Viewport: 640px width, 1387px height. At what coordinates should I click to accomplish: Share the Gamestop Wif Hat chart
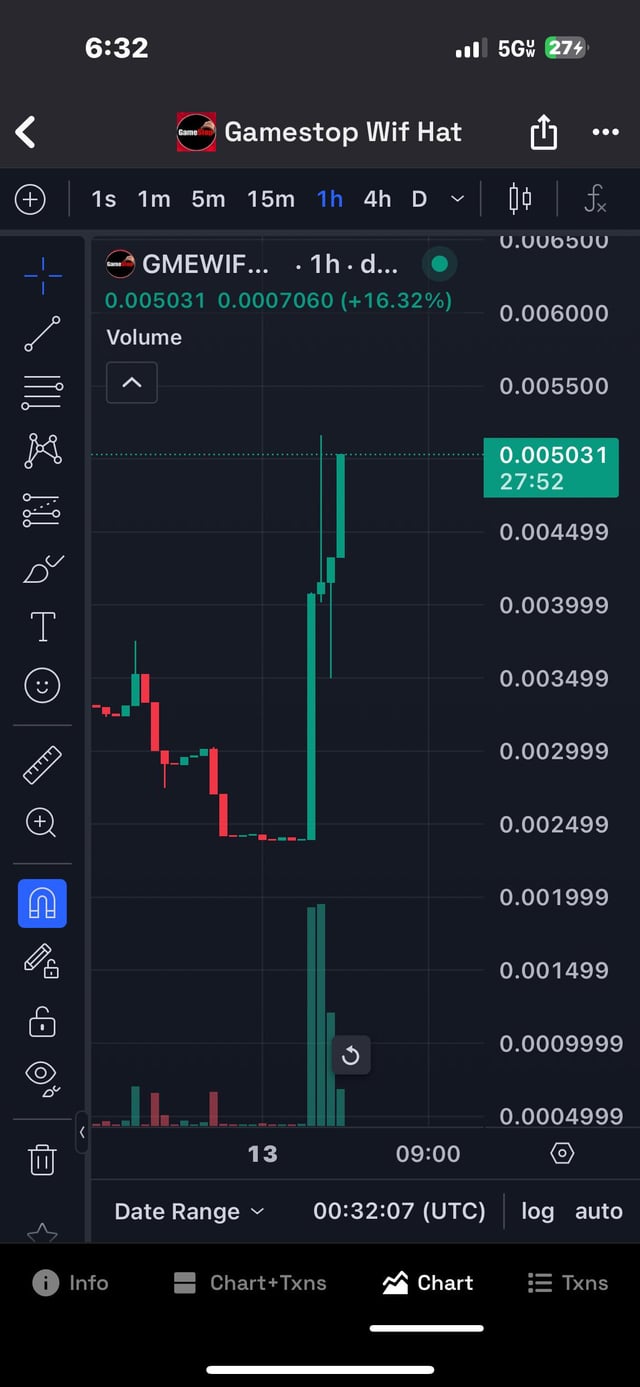tap(543, 132)
